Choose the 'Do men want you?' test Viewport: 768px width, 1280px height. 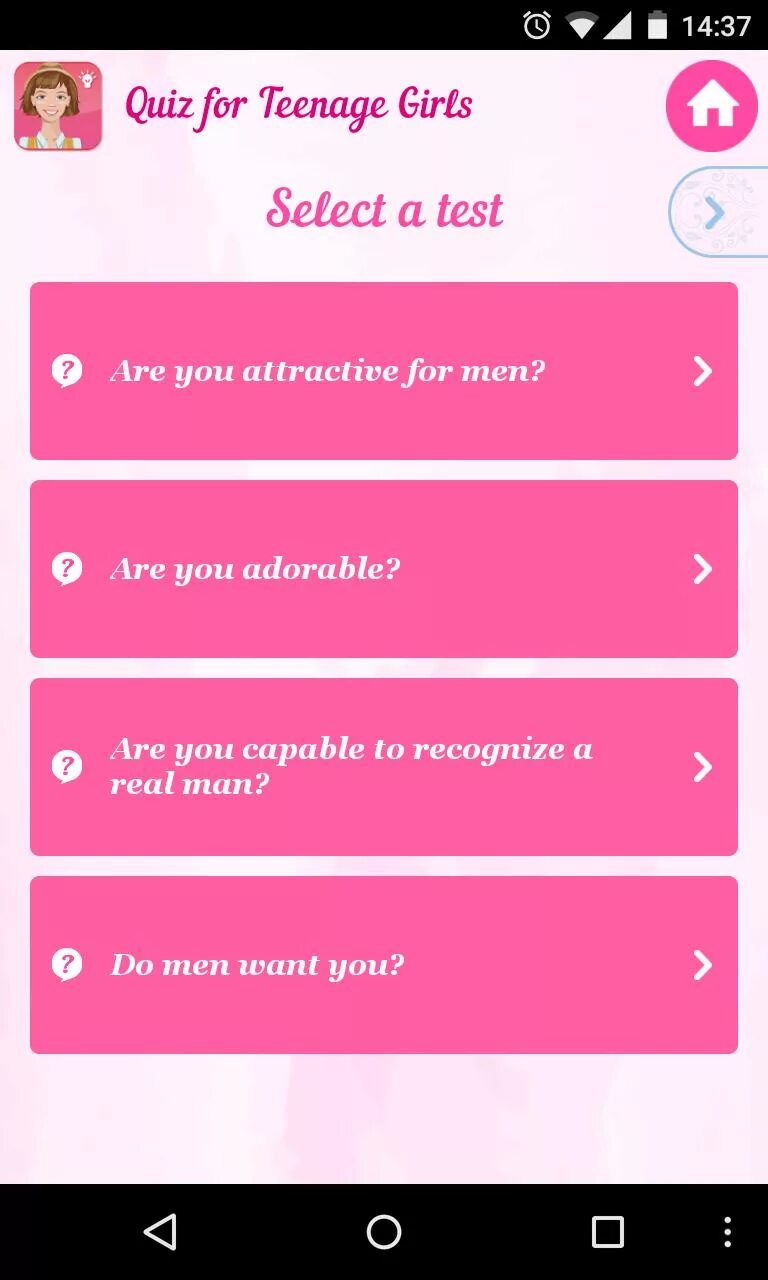[x=384, y=965]
